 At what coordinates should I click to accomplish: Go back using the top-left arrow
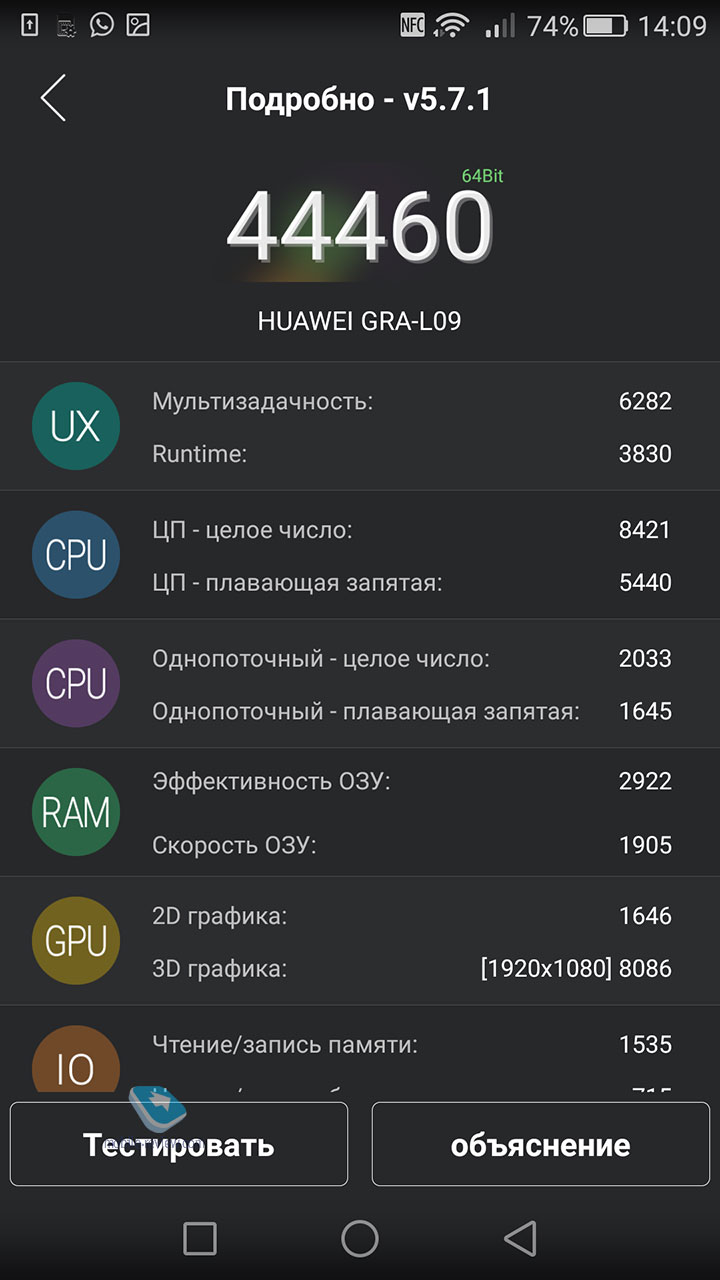[x=53, y=98]
